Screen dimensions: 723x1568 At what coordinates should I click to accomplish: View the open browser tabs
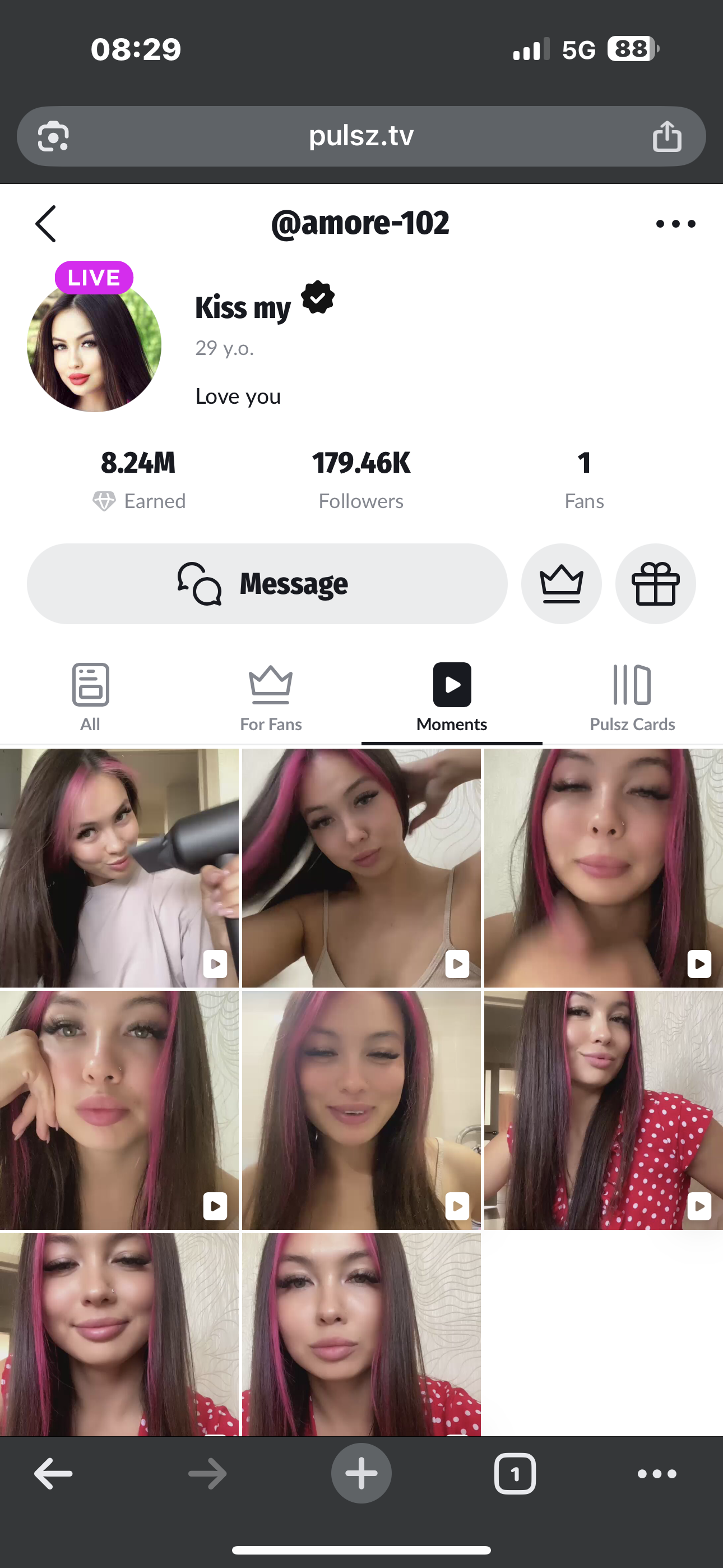[x=515, y=1473]
